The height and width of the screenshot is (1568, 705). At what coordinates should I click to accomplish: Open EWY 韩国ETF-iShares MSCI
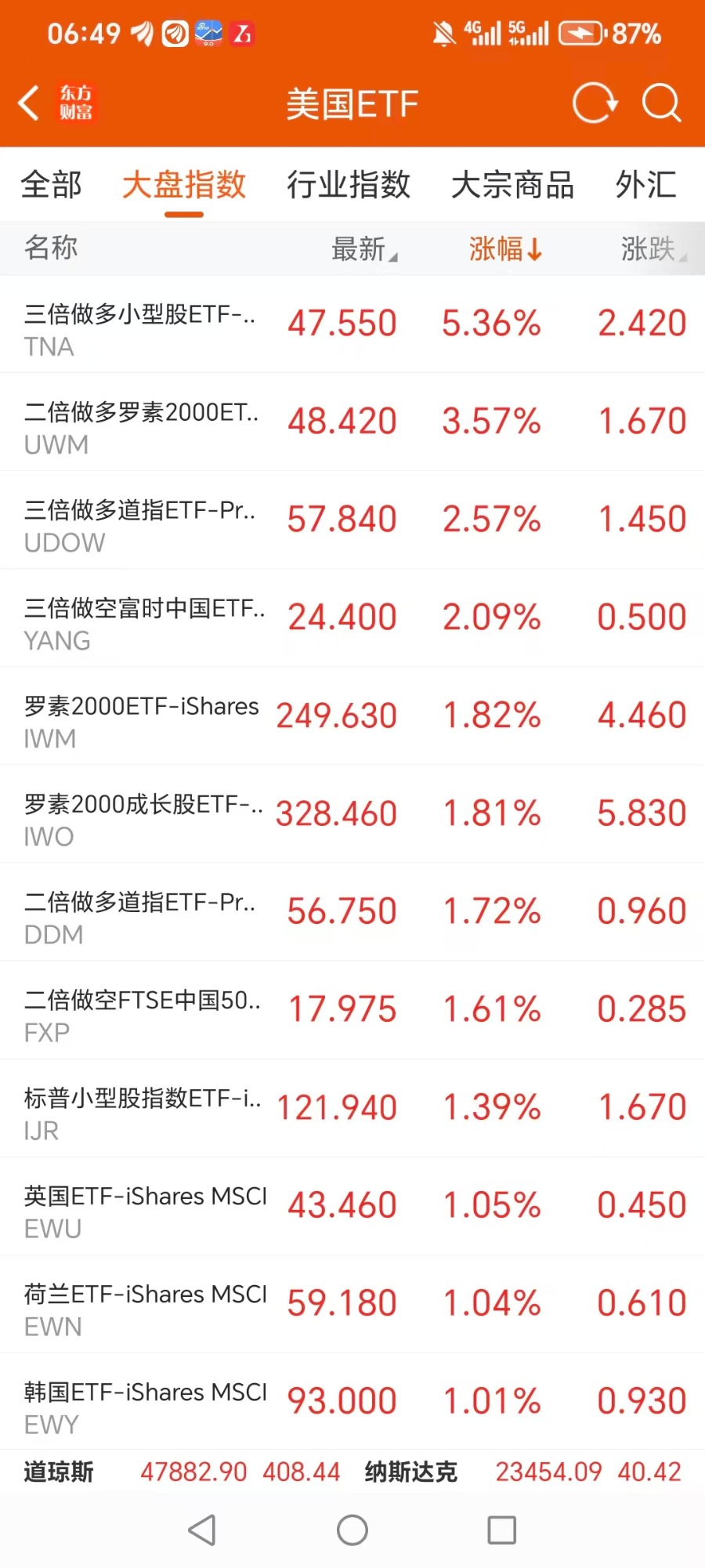point(352,1402)
